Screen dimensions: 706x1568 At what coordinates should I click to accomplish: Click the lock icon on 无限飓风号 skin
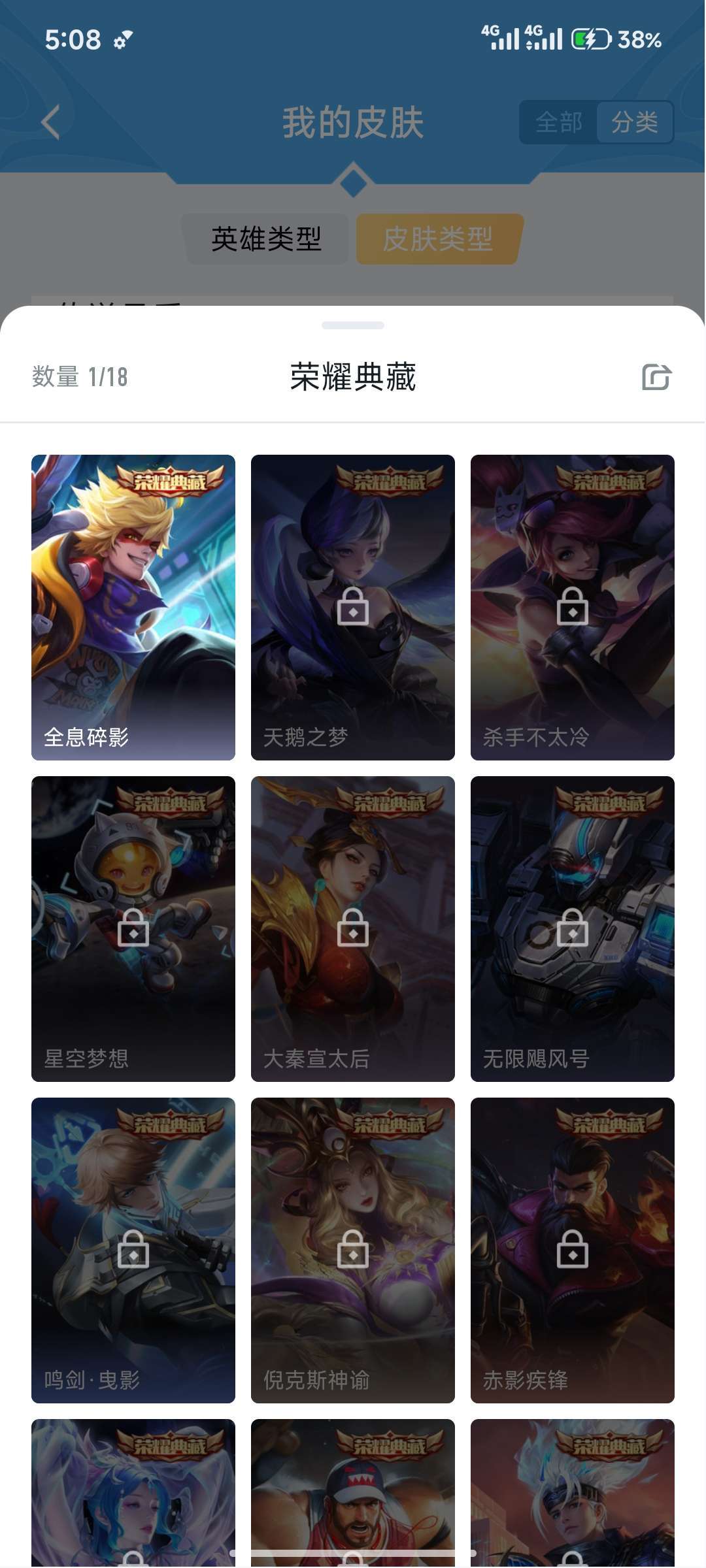coord(571,928)
